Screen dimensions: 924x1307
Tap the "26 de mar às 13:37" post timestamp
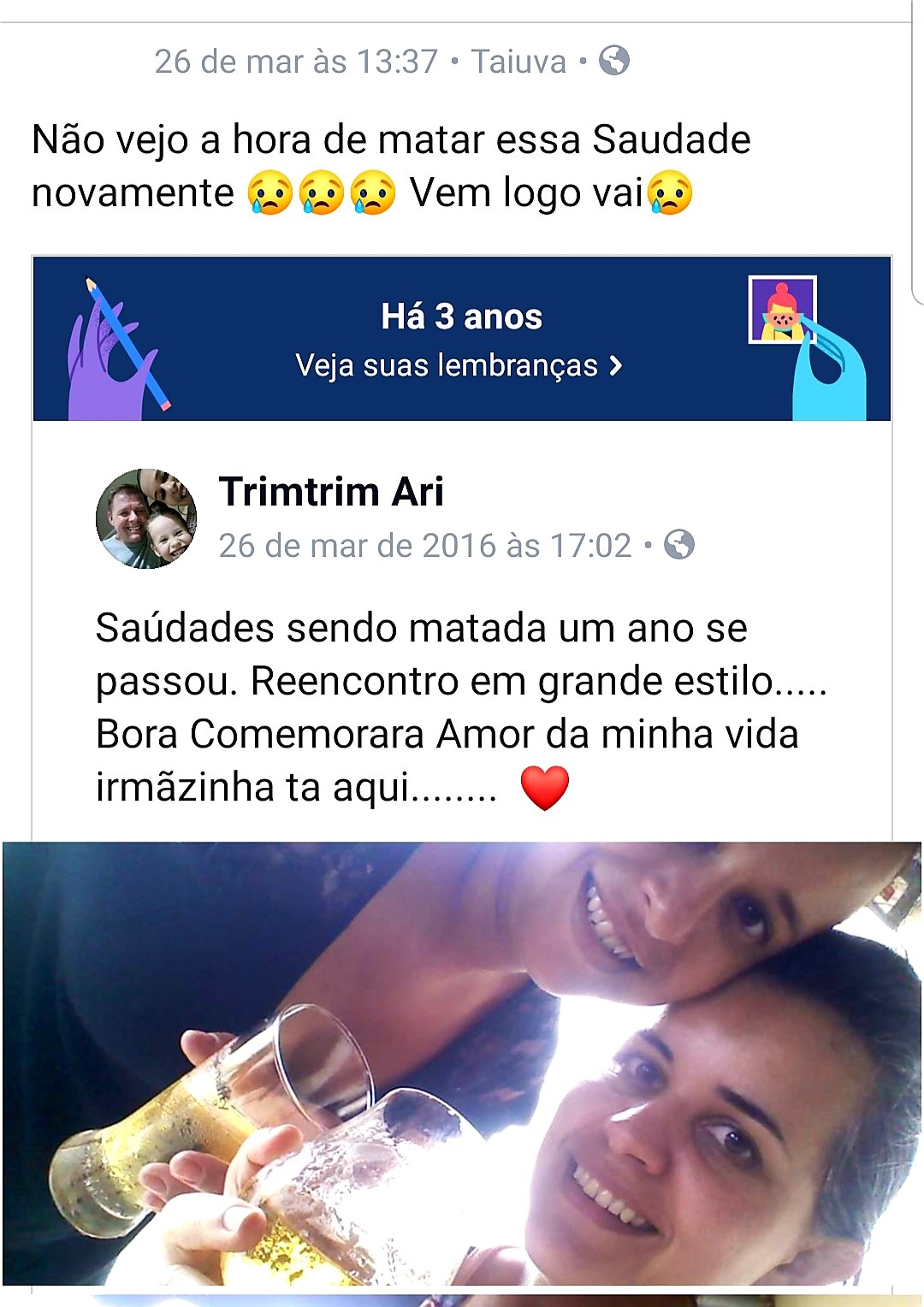click(x=296, y=62)
